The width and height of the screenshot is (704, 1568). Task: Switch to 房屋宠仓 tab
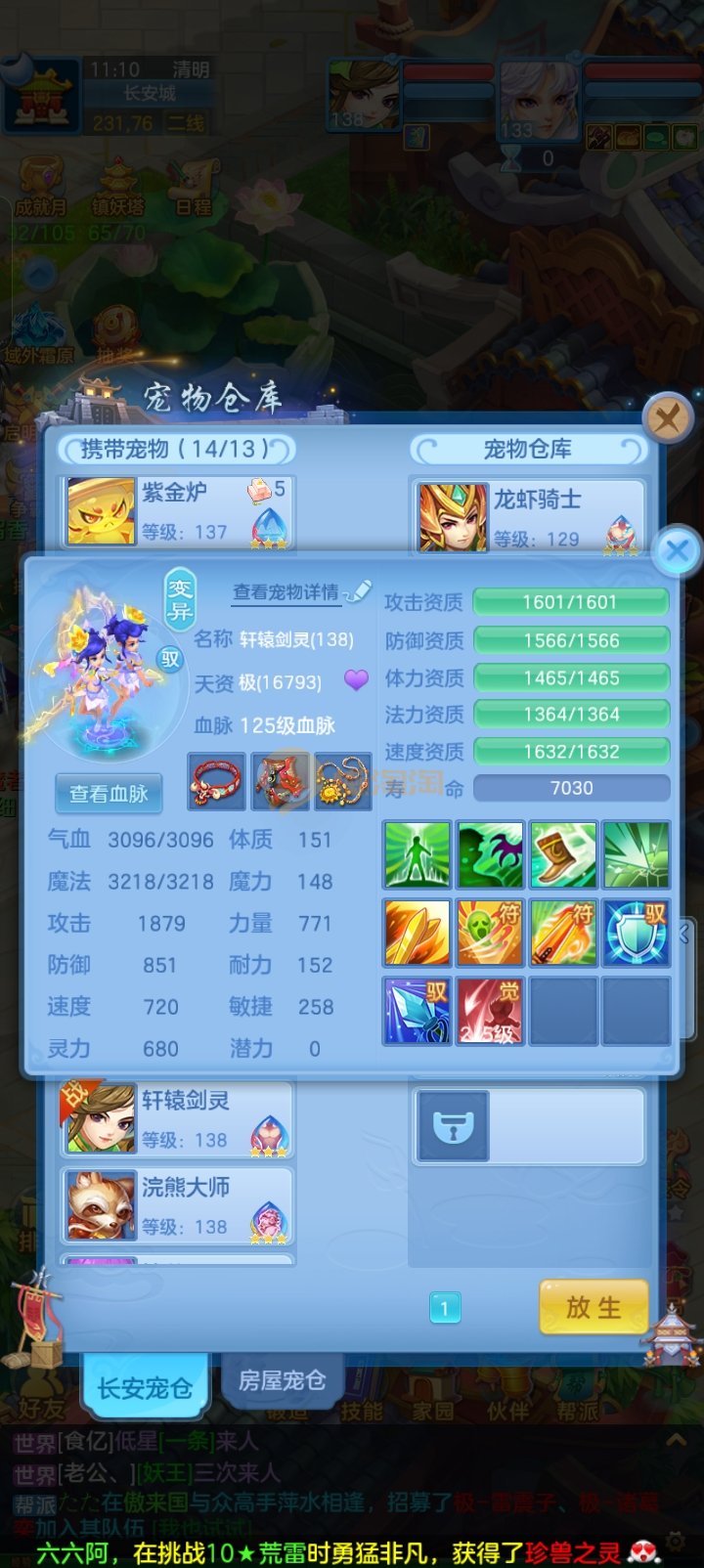282,1380
